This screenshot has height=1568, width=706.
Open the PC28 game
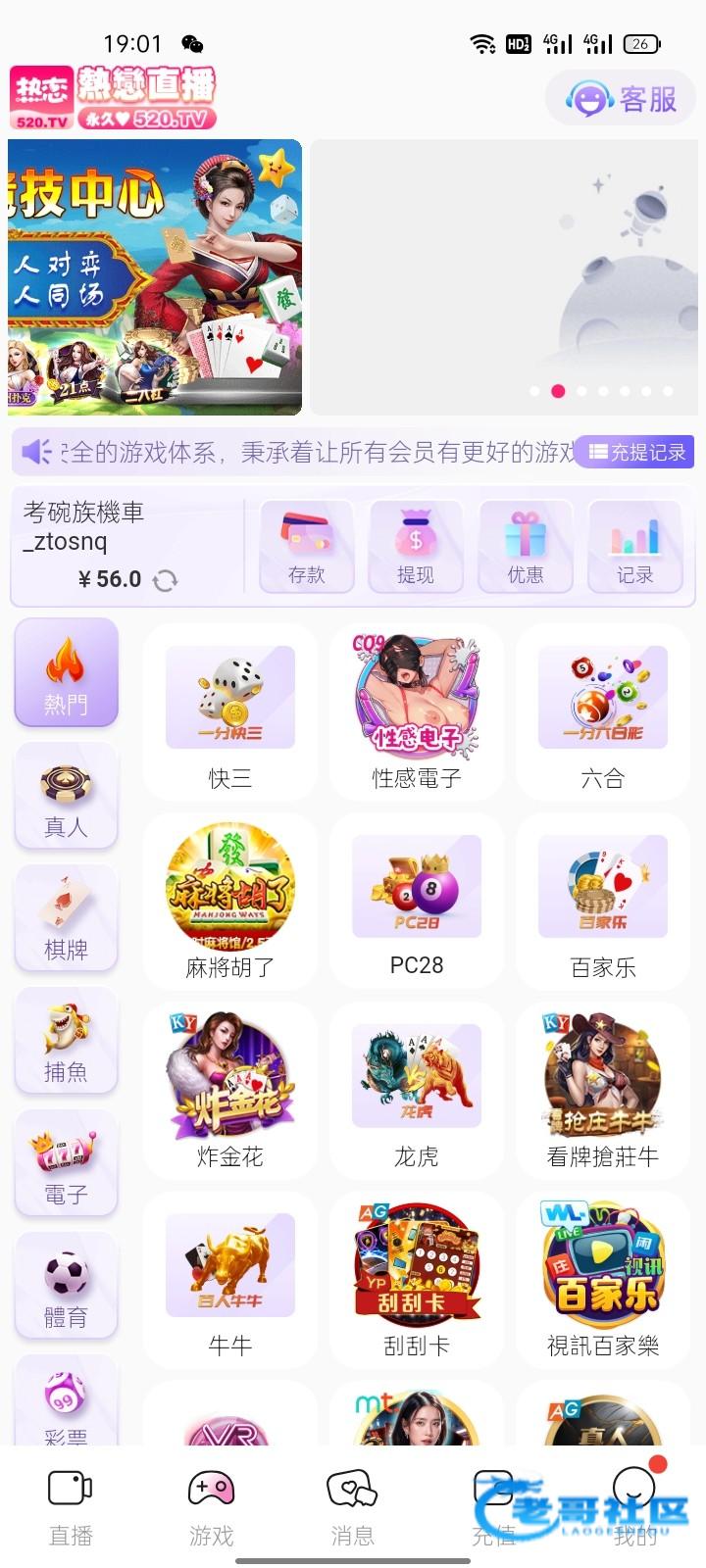tap(417, 902)
